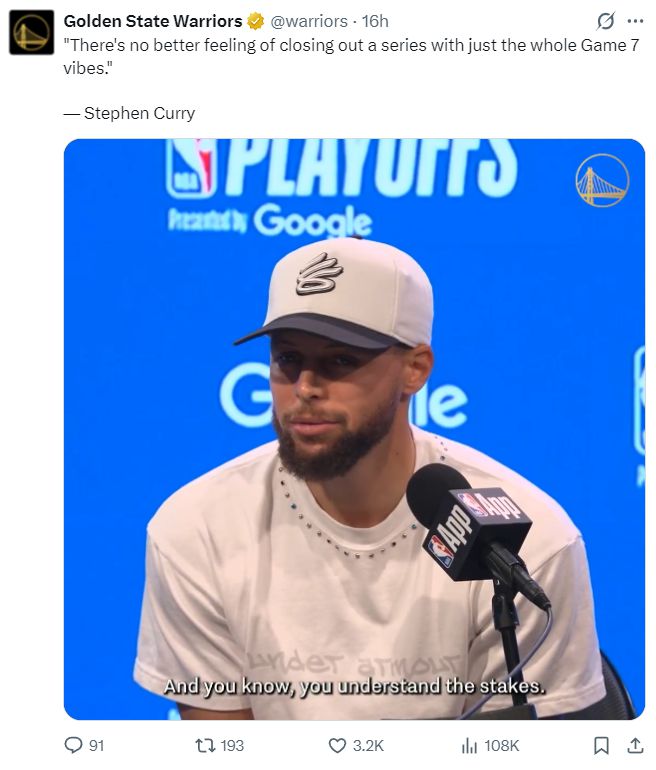Screen dimensions: 656x770
Task: View the post's analytics
Action: [x=469, y=745]
